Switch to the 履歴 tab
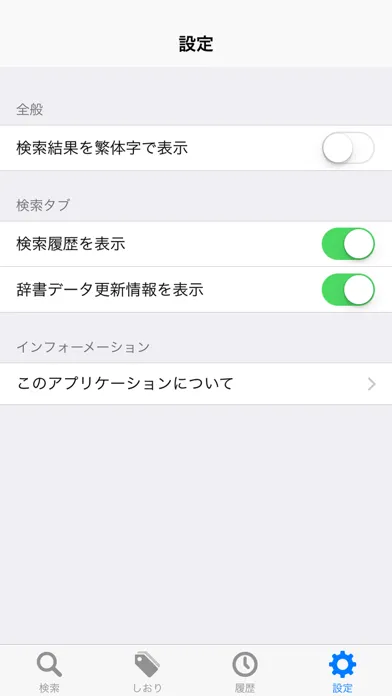Screen dimensions: 392x696 click(x=245, y=672)
